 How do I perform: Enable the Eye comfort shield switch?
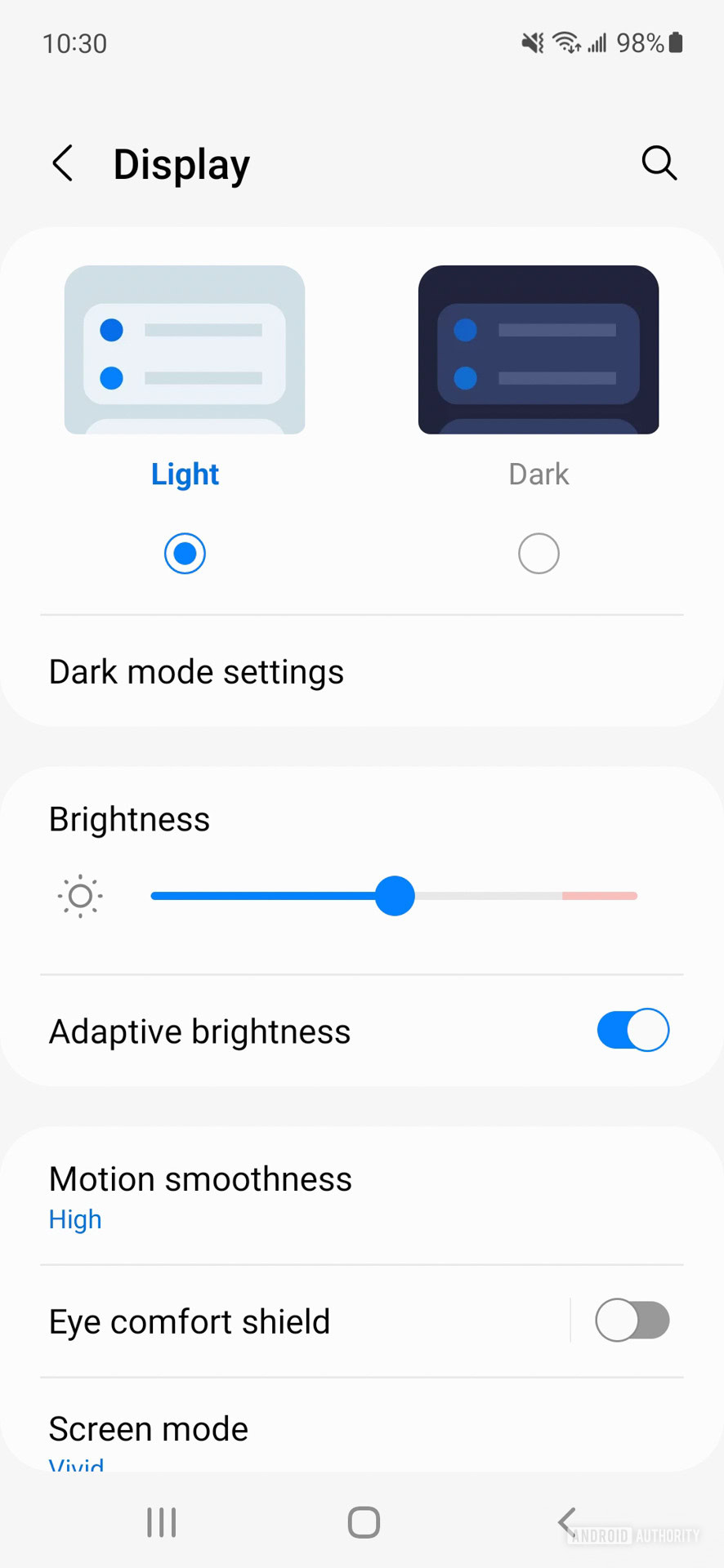pyautogui.click(x=632, y=1321)
